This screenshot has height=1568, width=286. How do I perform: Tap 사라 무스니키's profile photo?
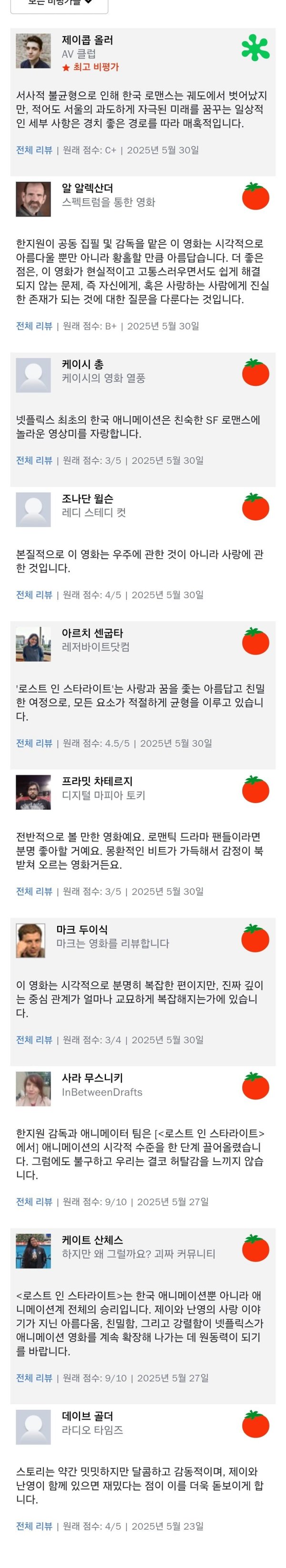[x=33, y=1089]
